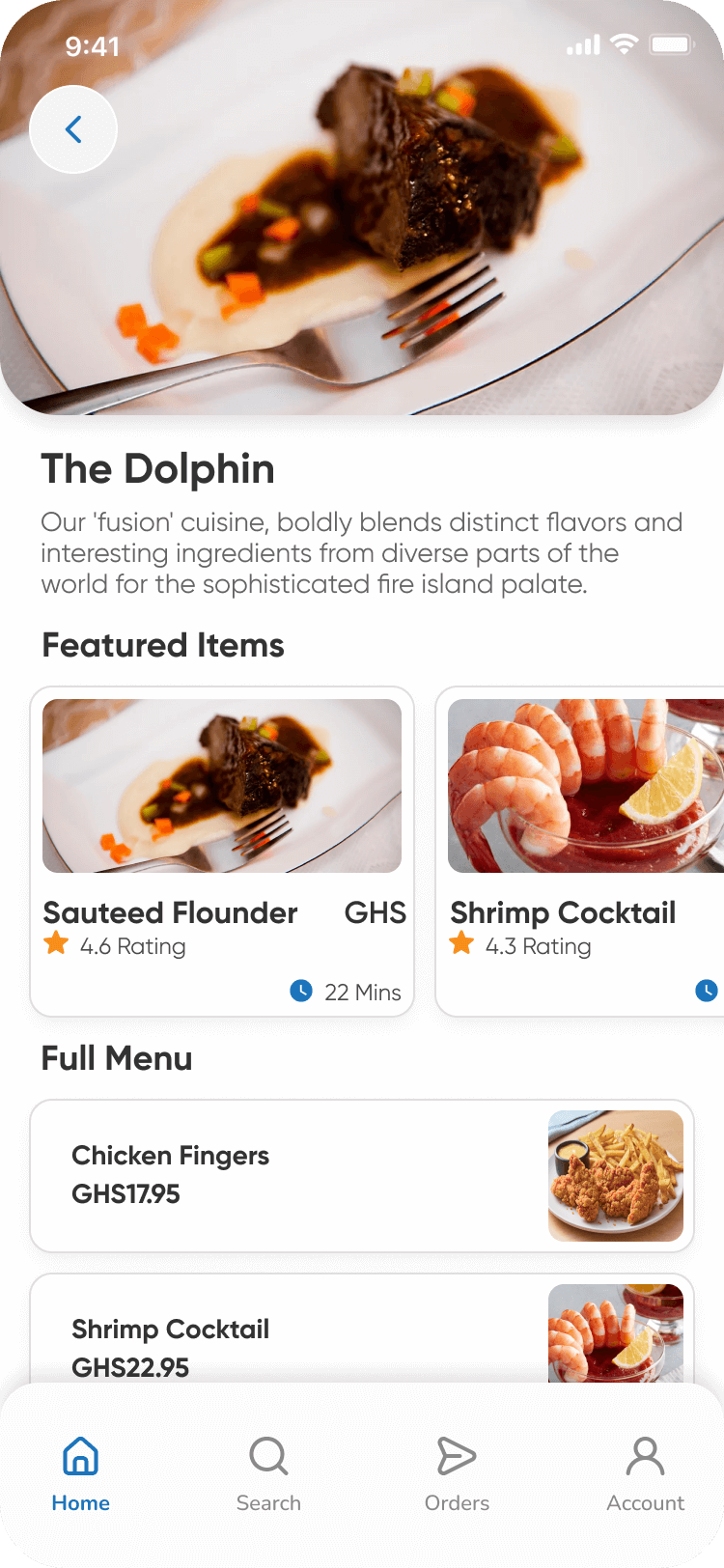Viewport: 724px width, 1568px height.
Task: Select Chicken Fingers from the full menu
Action: click(x=362, y=1175)
